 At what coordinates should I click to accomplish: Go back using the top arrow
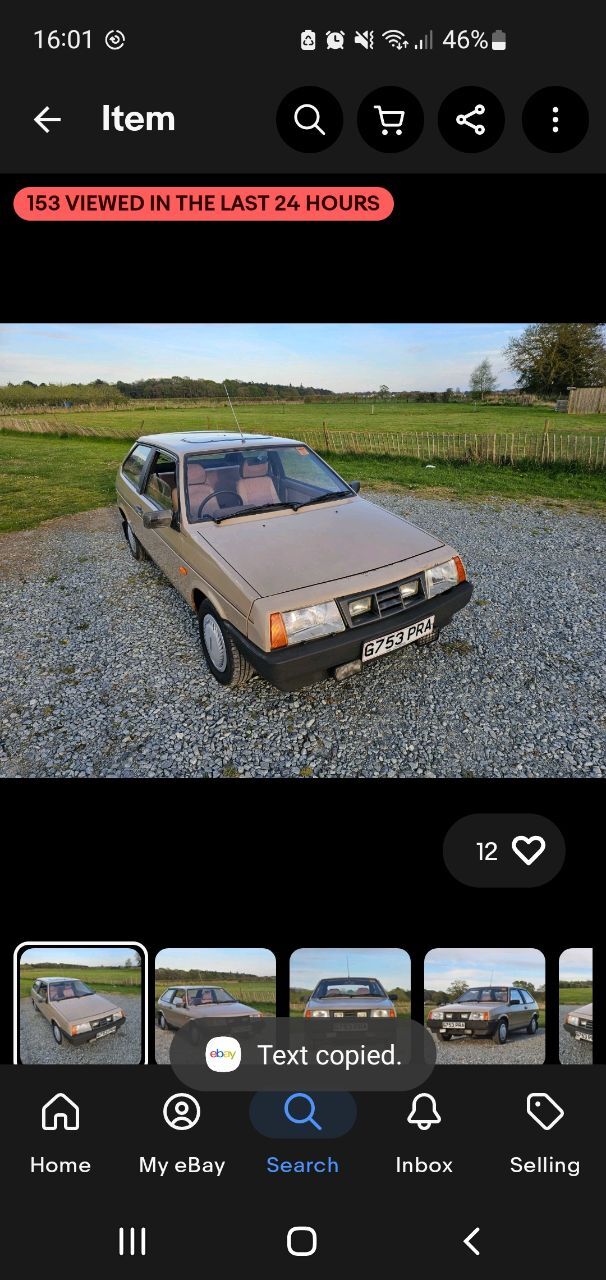tap(47, 120)
